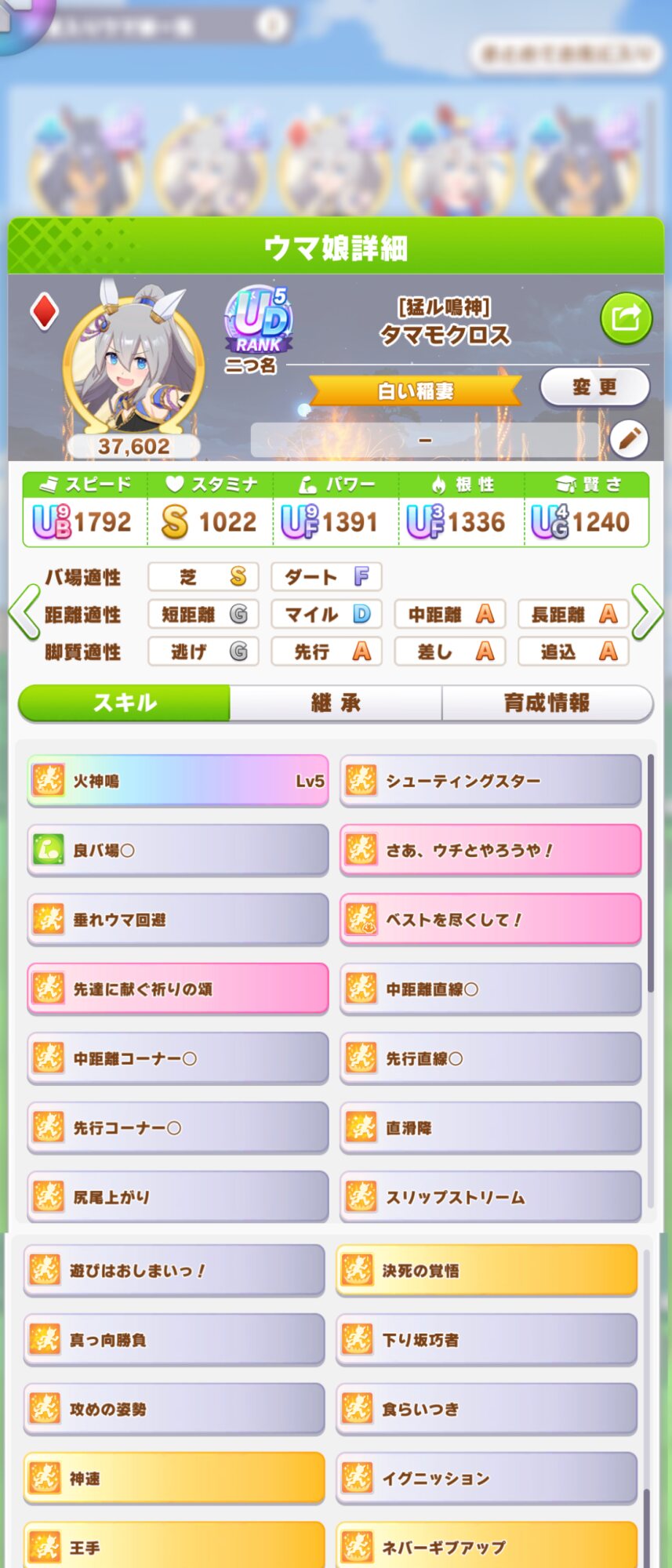Image resolution: width=672 pixels, height=1568 pixels.
Task: Select the スキル tab
Action: pyautogui.click(x=125, y=702)
